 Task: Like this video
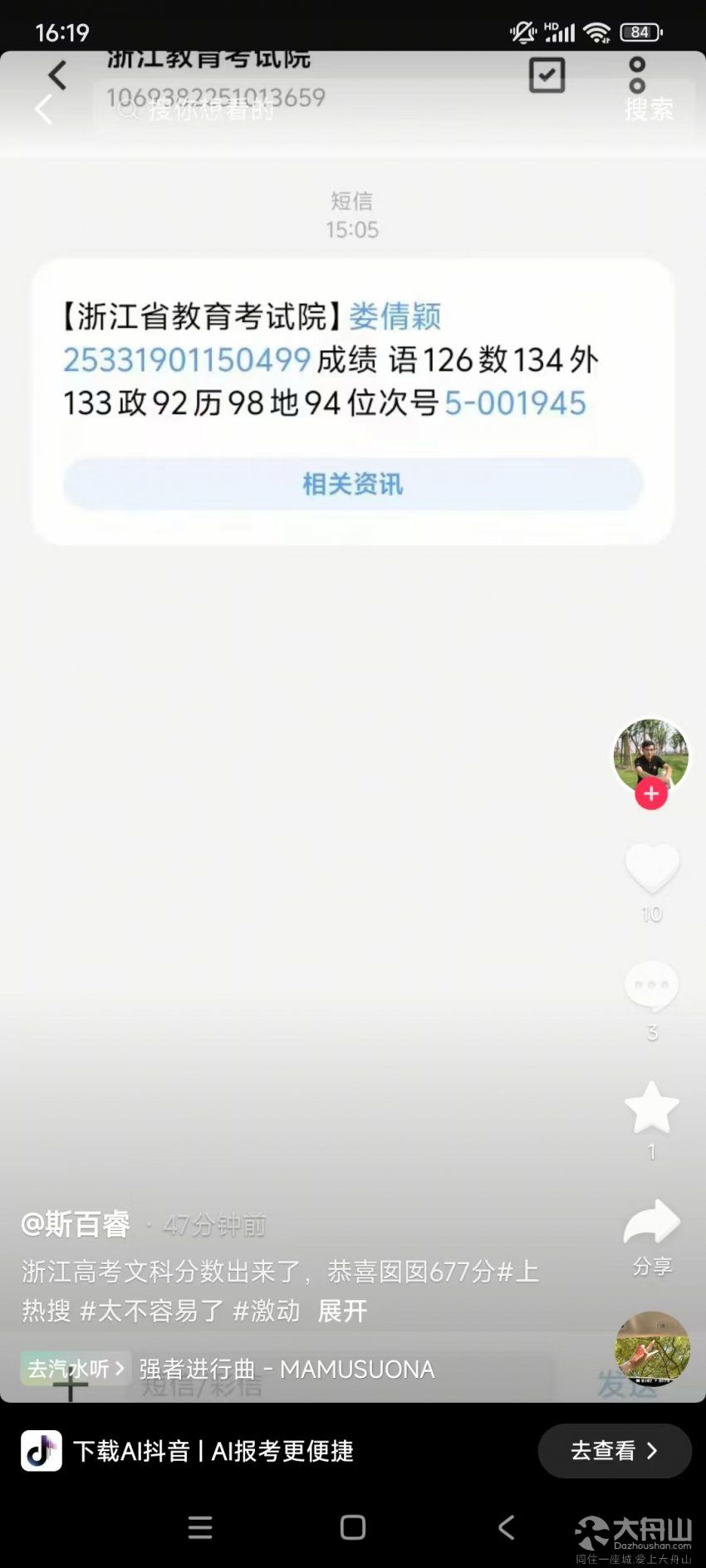(x=651, y=868)
